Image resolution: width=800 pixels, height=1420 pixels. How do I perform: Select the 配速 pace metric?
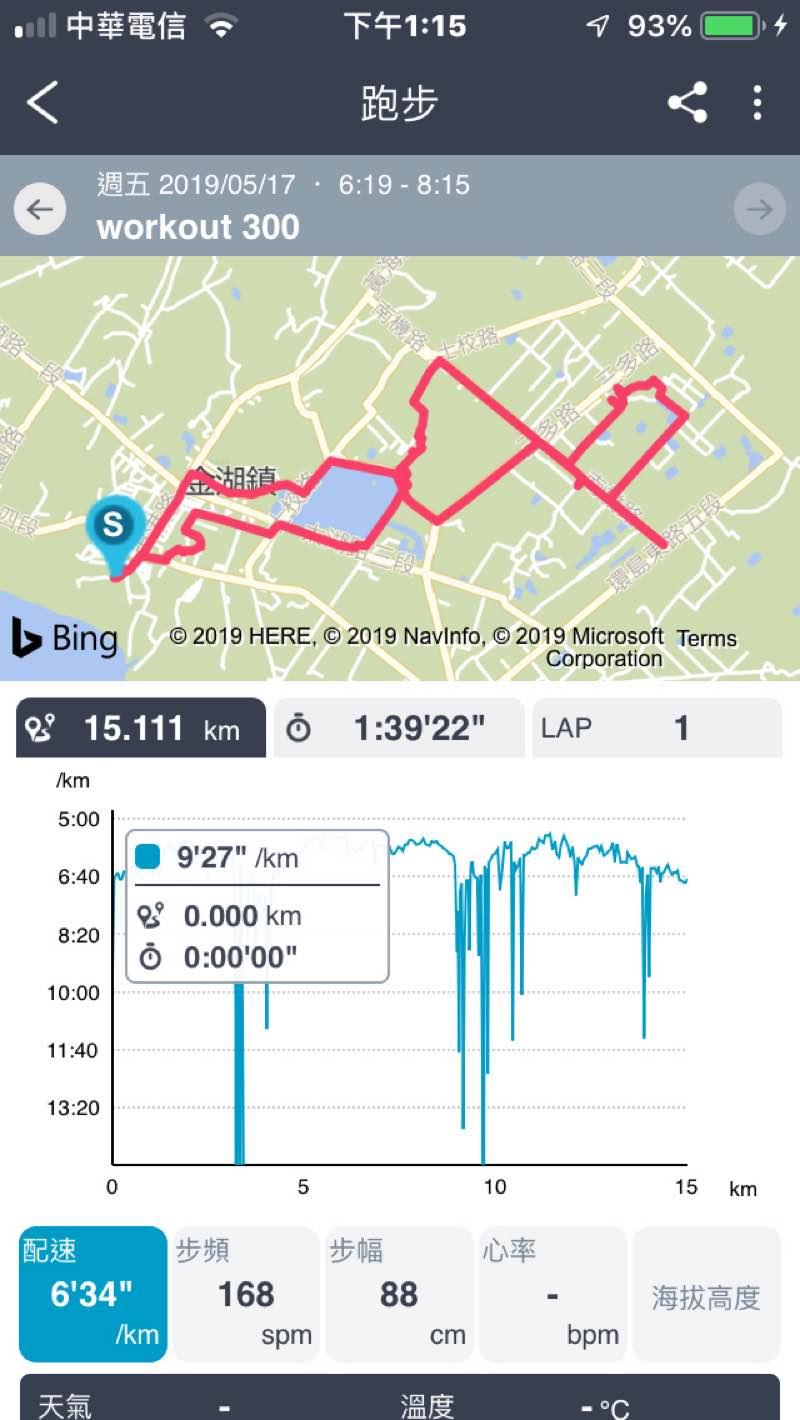point(92,1294)
